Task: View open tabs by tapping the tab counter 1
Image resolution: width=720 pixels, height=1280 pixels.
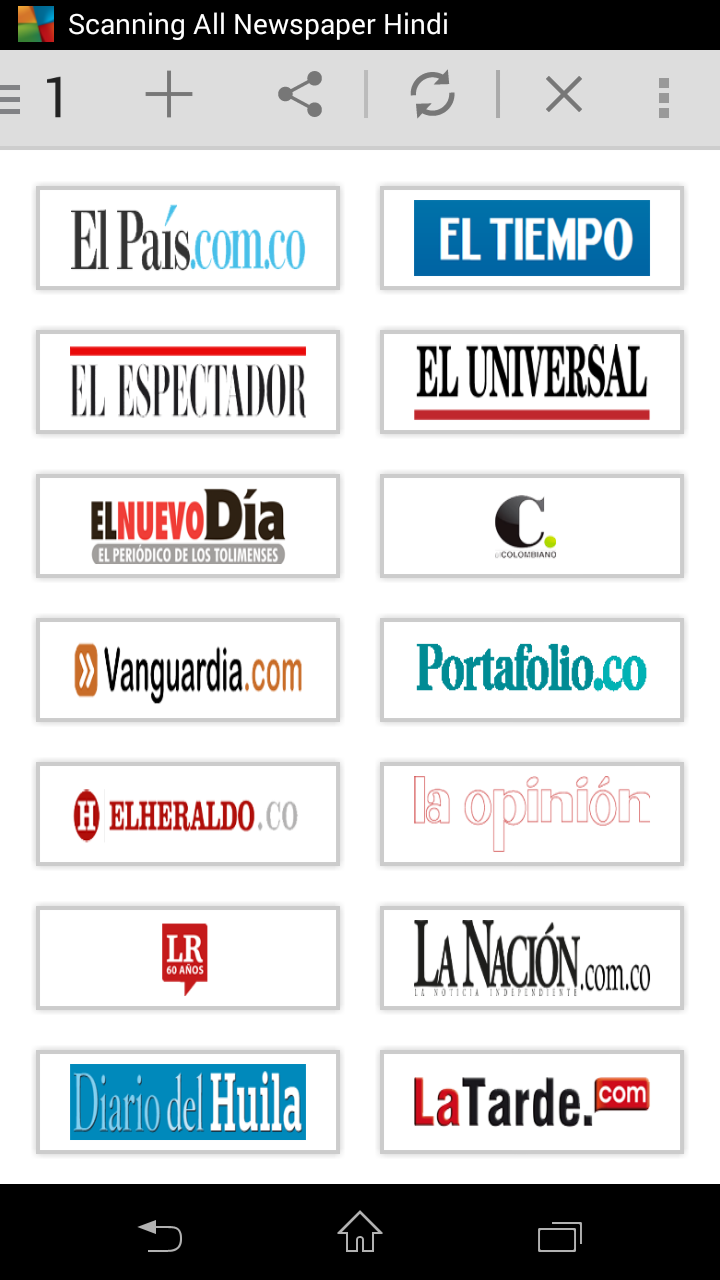Action: [57, 95]
